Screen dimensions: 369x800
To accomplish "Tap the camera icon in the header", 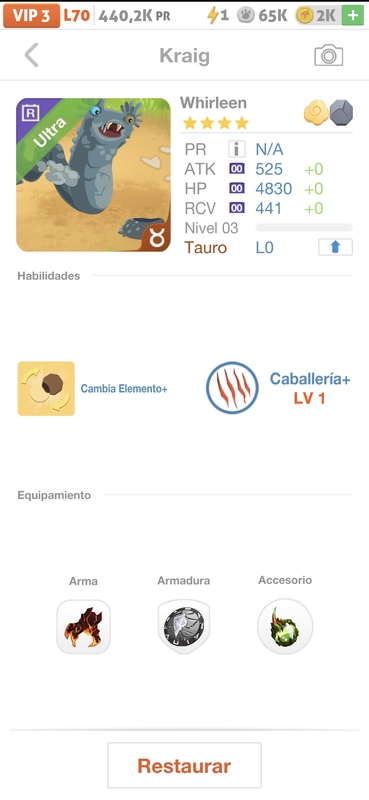I will click(328, 55).
